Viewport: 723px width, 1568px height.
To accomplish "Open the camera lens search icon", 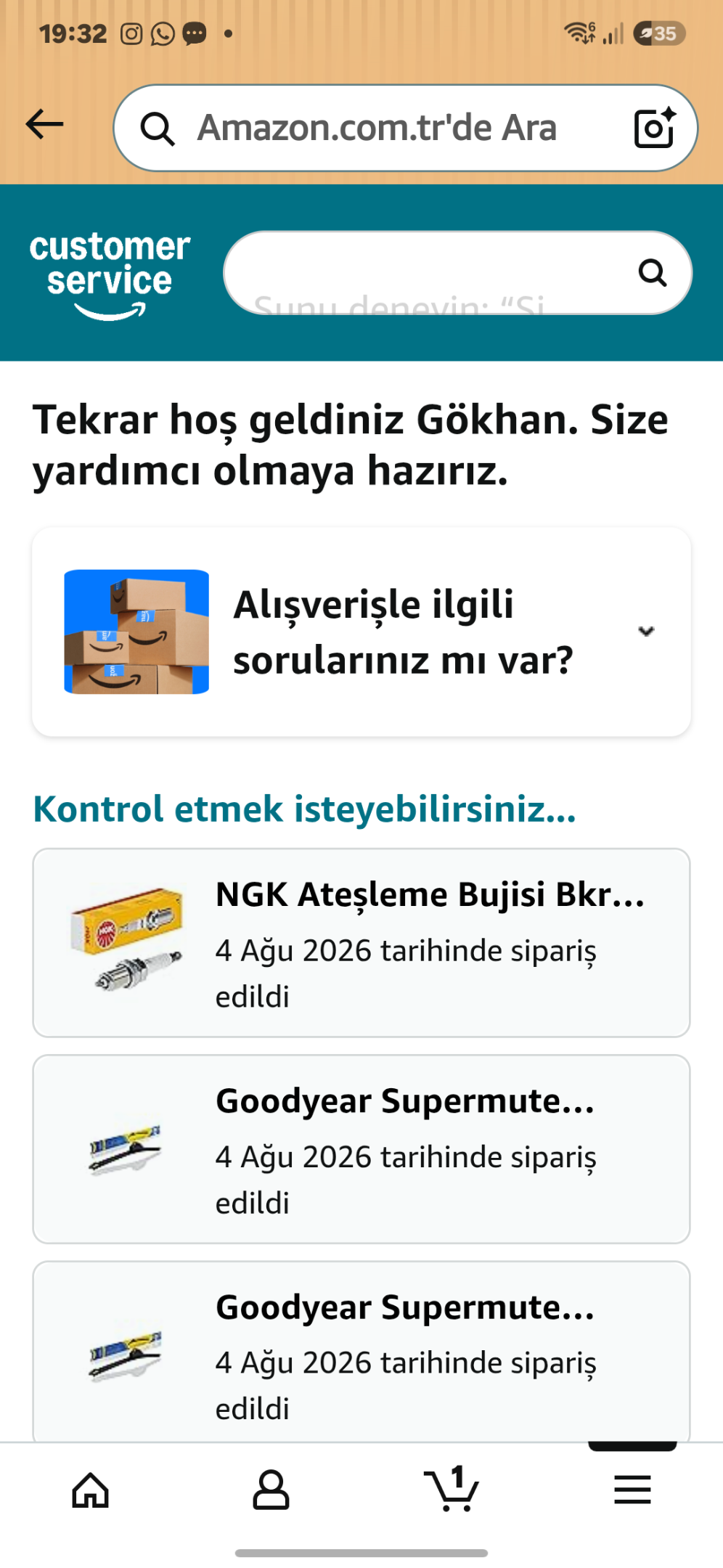I will click(x=655, y=128).
